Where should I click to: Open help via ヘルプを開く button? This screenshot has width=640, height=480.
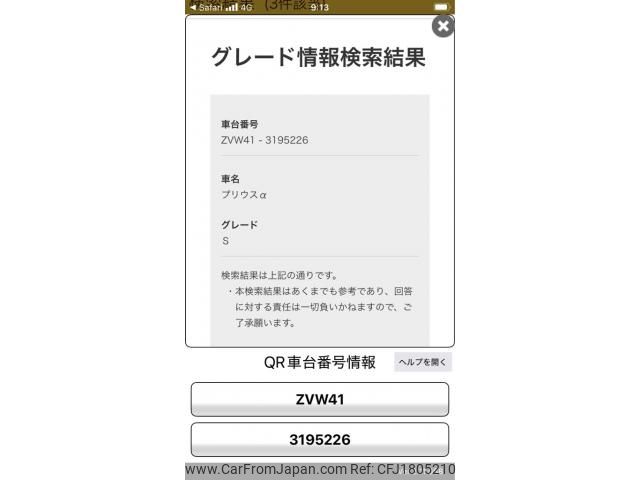pyautogui.click(x=423, y=362)
